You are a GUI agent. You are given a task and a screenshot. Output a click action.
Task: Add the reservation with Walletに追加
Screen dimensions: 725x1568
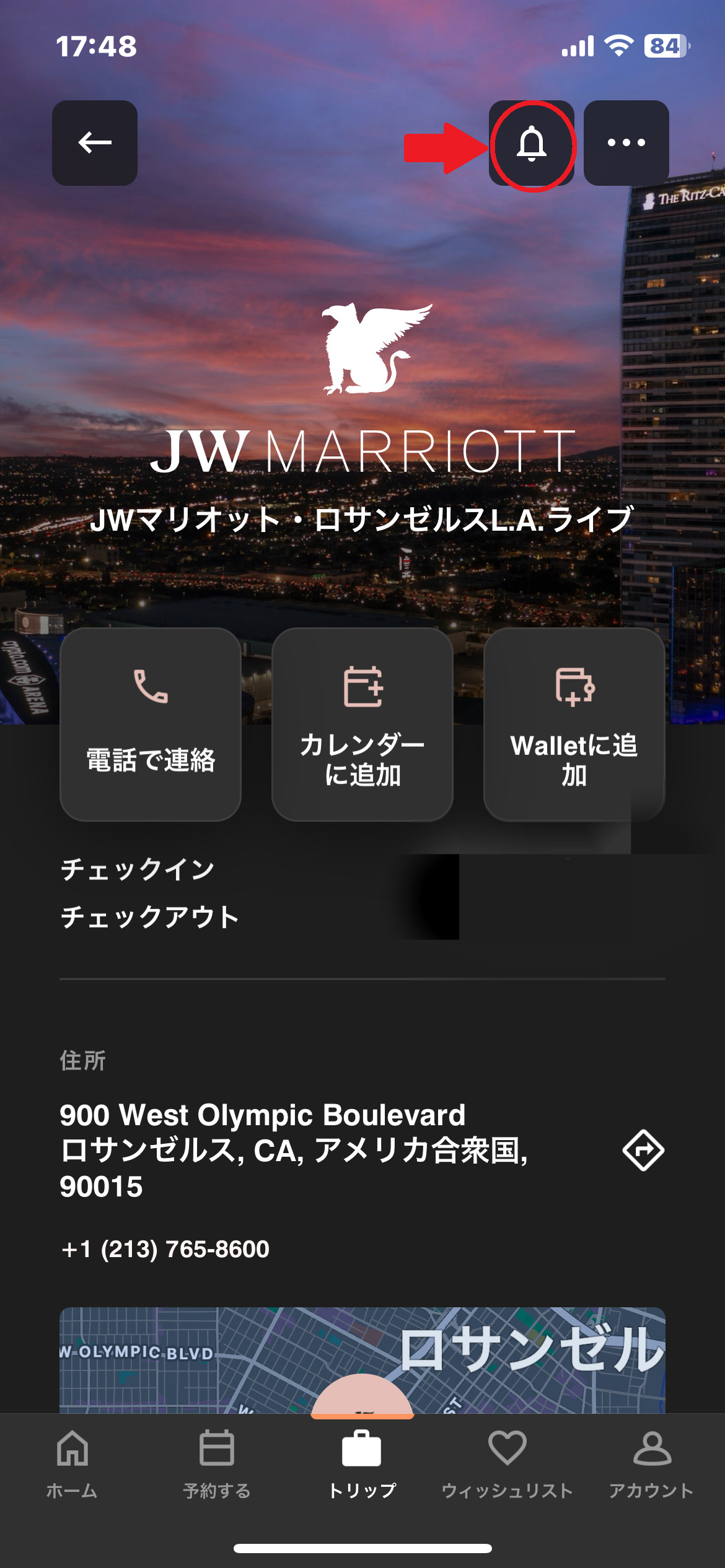574,724
